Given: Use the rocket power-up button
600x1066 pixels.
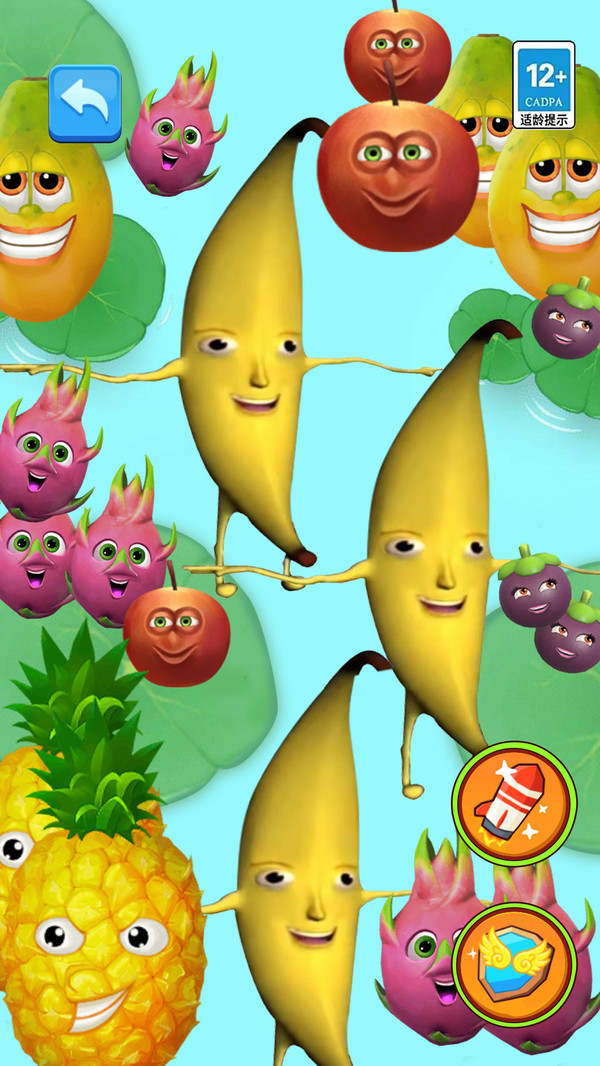Looking at the screenshot, I should click(x=514, y=804).
